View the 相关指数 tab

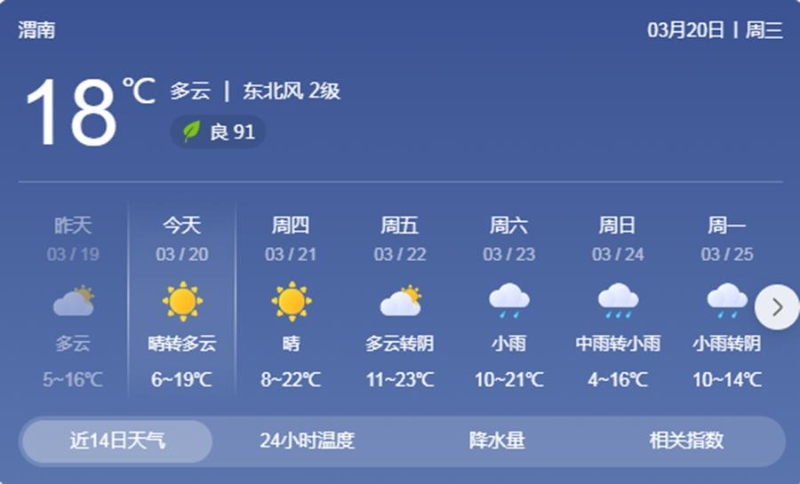point(686,441)
